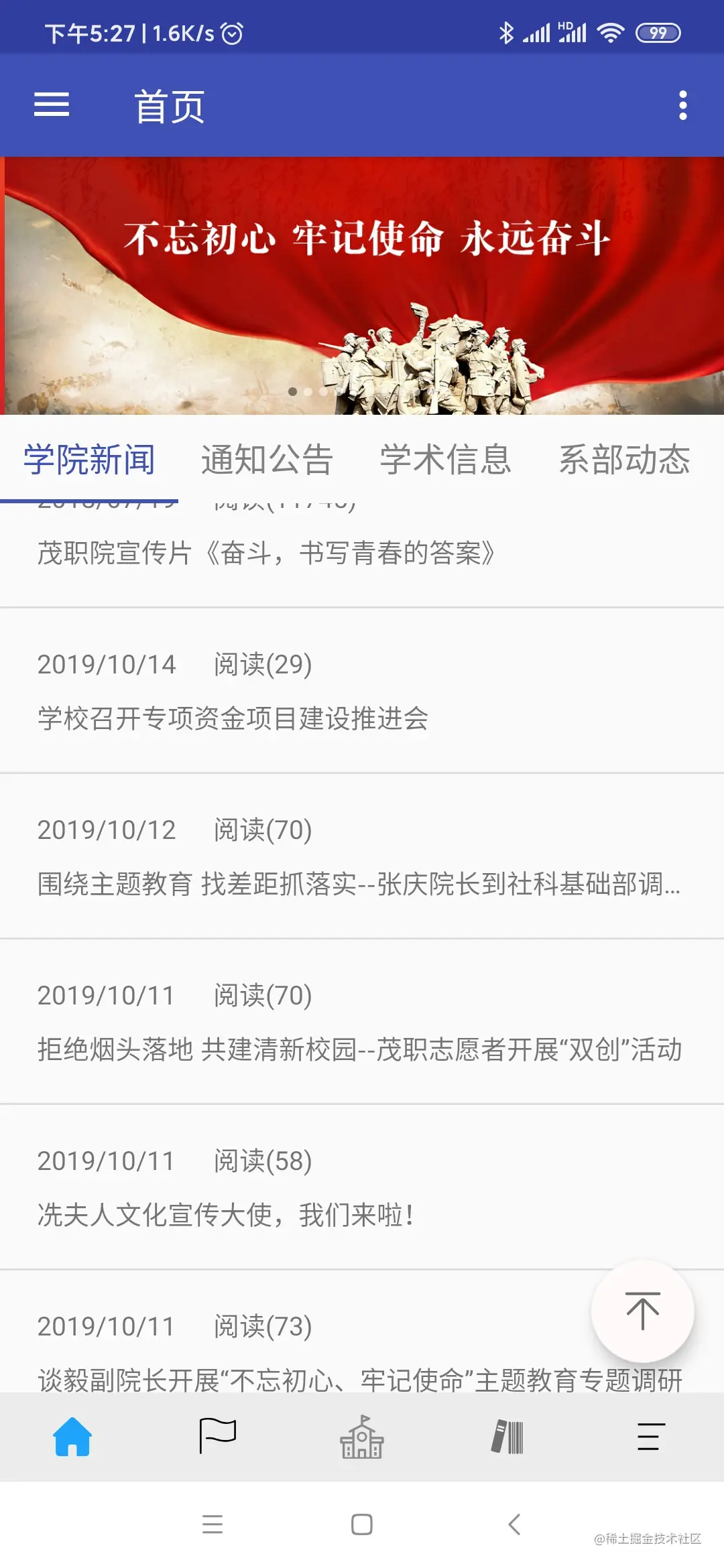Switch to the 学术信息 tab
Viewport: 724px width, 1568px height.
click(445, 460)
